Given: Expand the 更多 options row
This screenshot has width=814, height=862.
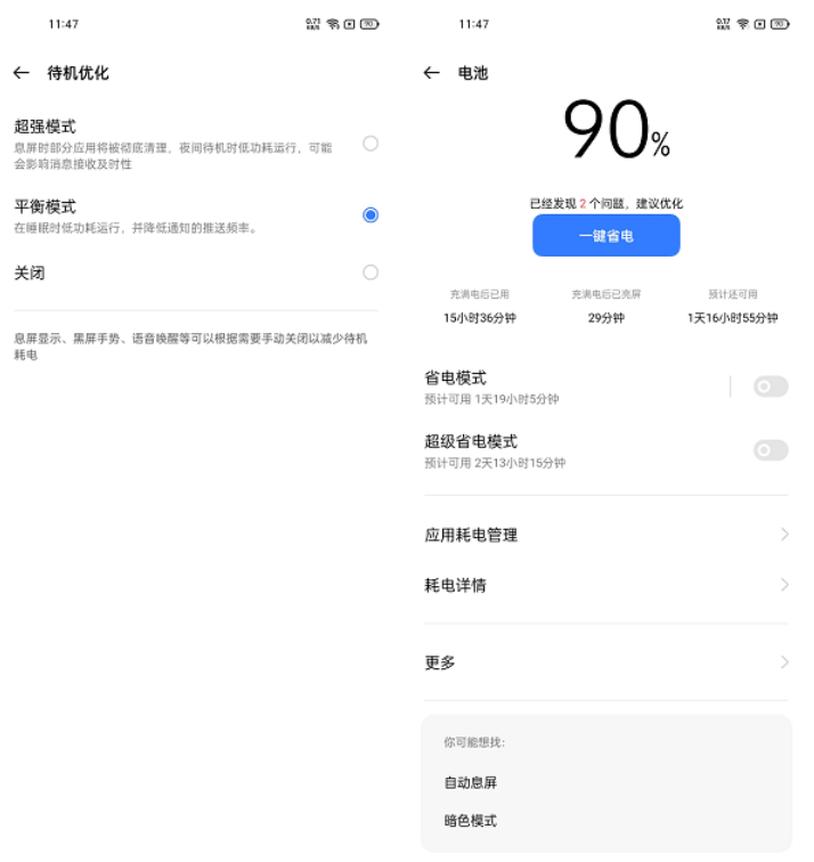Looking at the screenshot, I should (785, 662).
